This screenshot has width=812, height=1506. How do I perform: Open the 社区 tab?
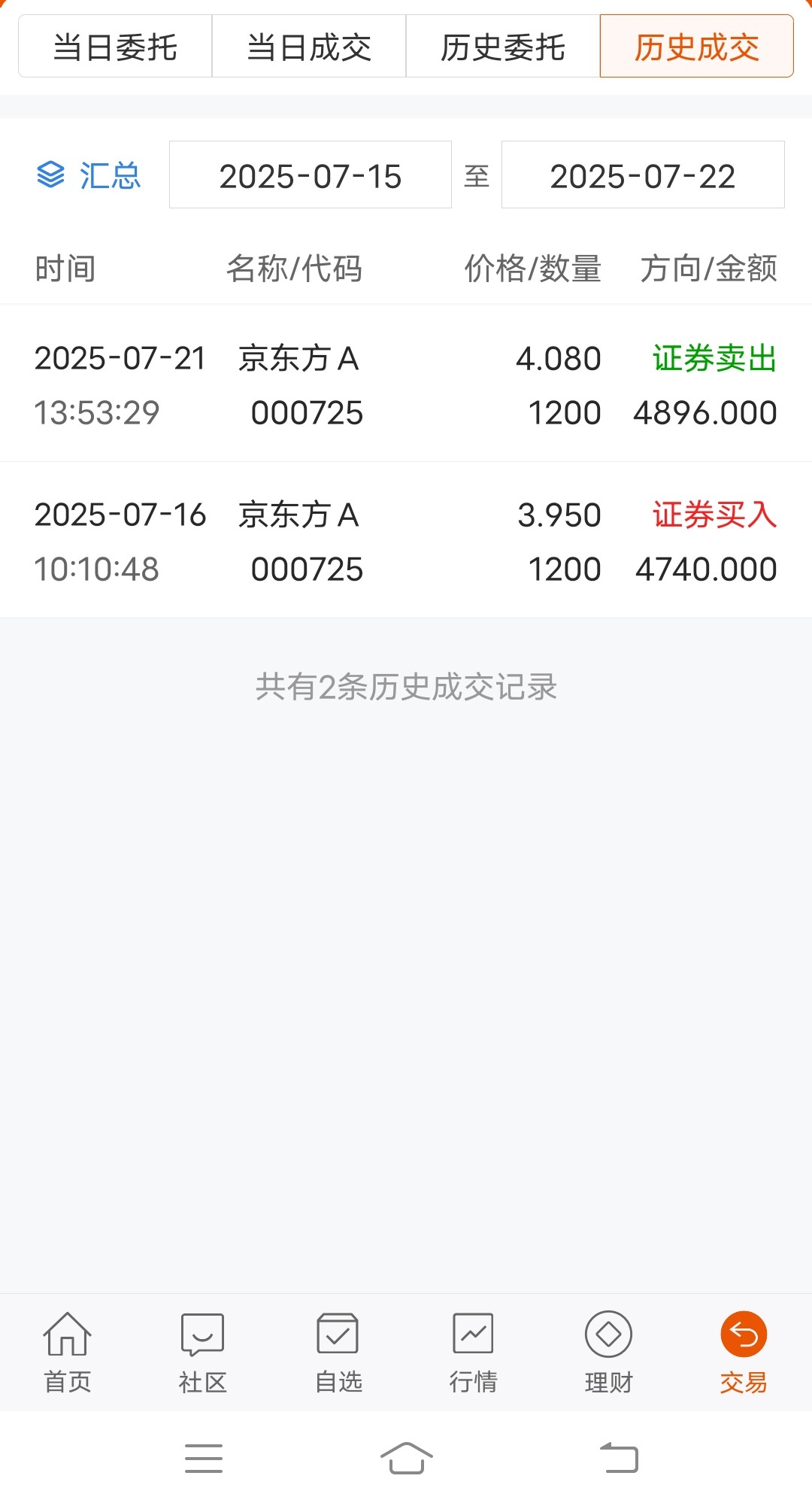pos(203,1352)
